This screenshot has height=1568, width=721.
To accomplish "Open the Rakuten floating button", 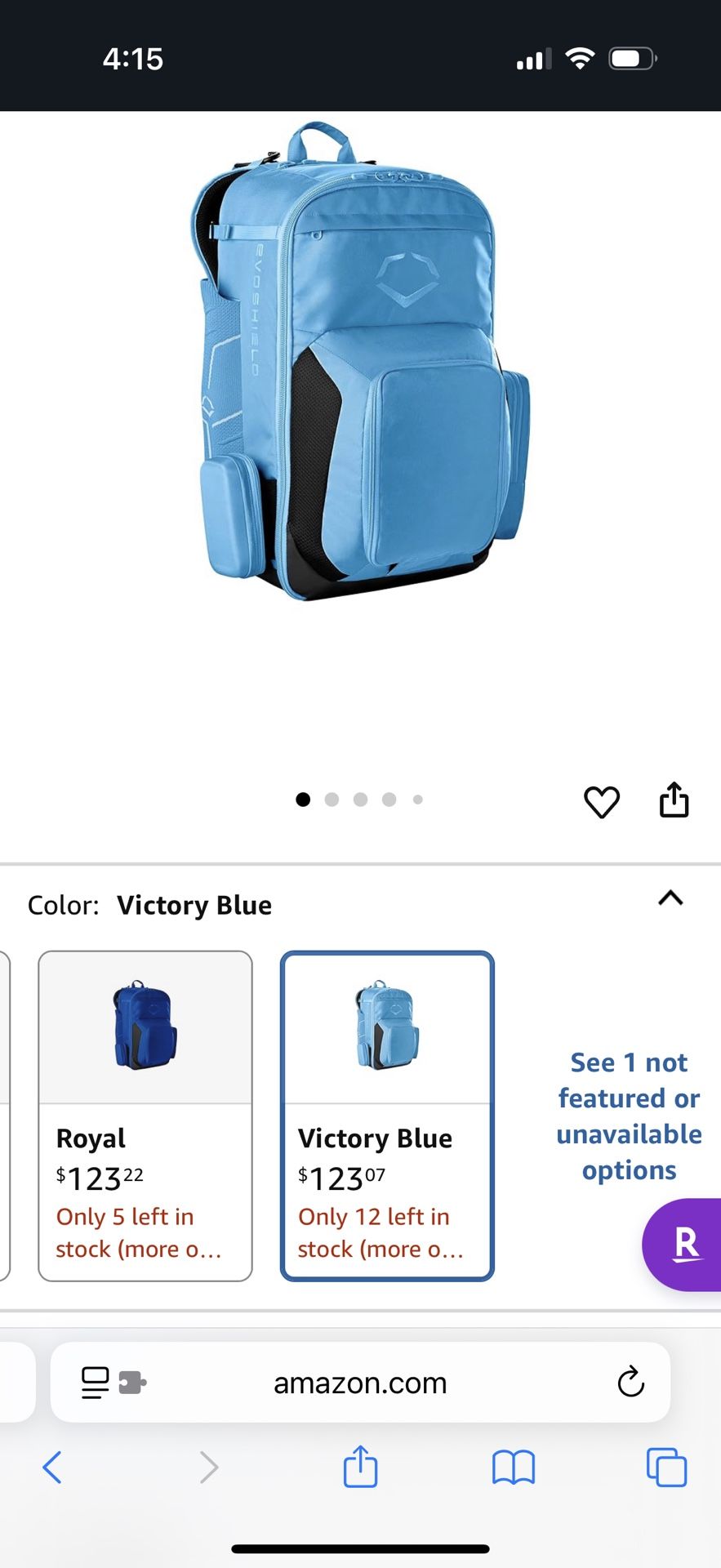I will tap(684, 1245).
